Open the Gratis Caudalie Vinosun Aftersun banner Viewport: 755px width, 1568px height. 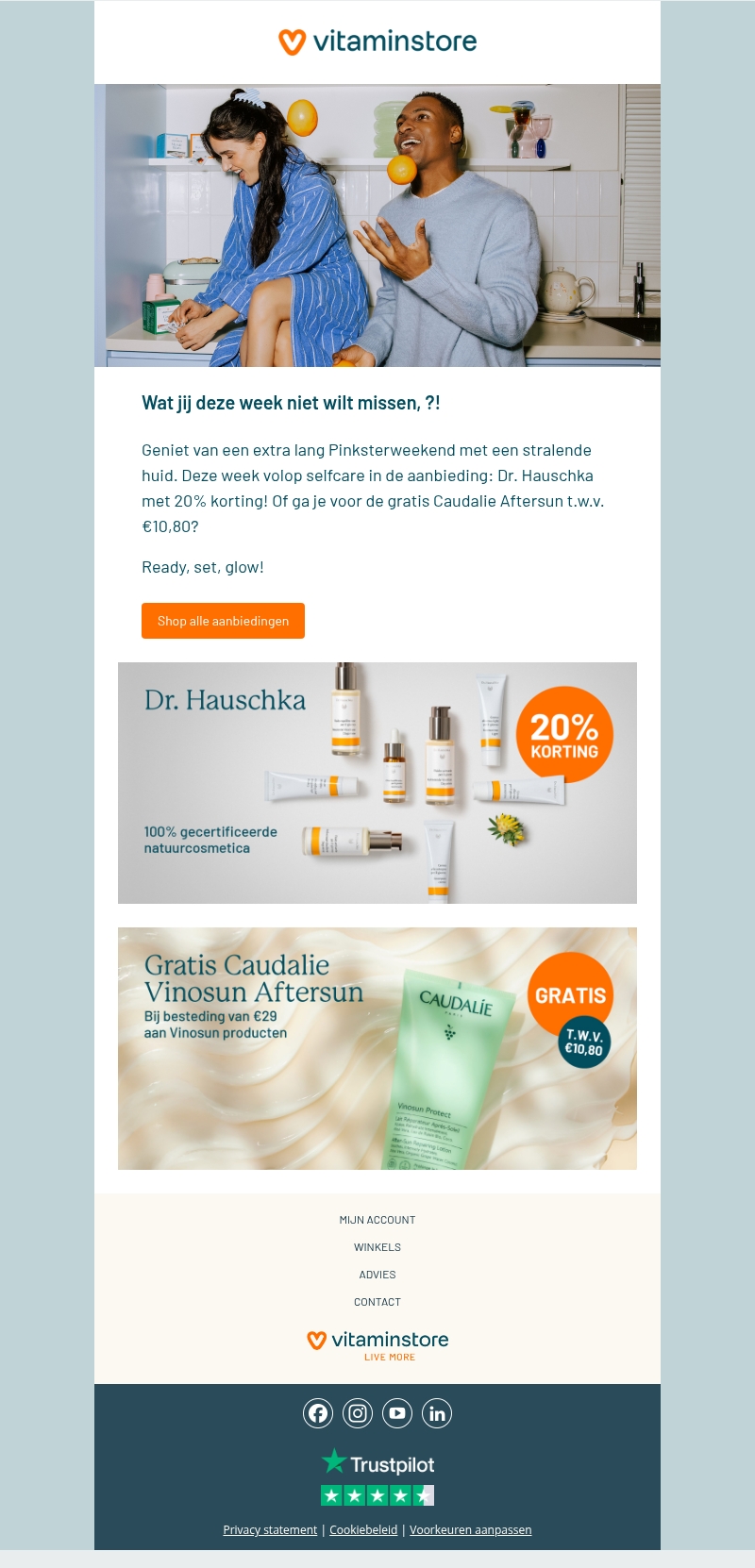[x=377, y=1048]
